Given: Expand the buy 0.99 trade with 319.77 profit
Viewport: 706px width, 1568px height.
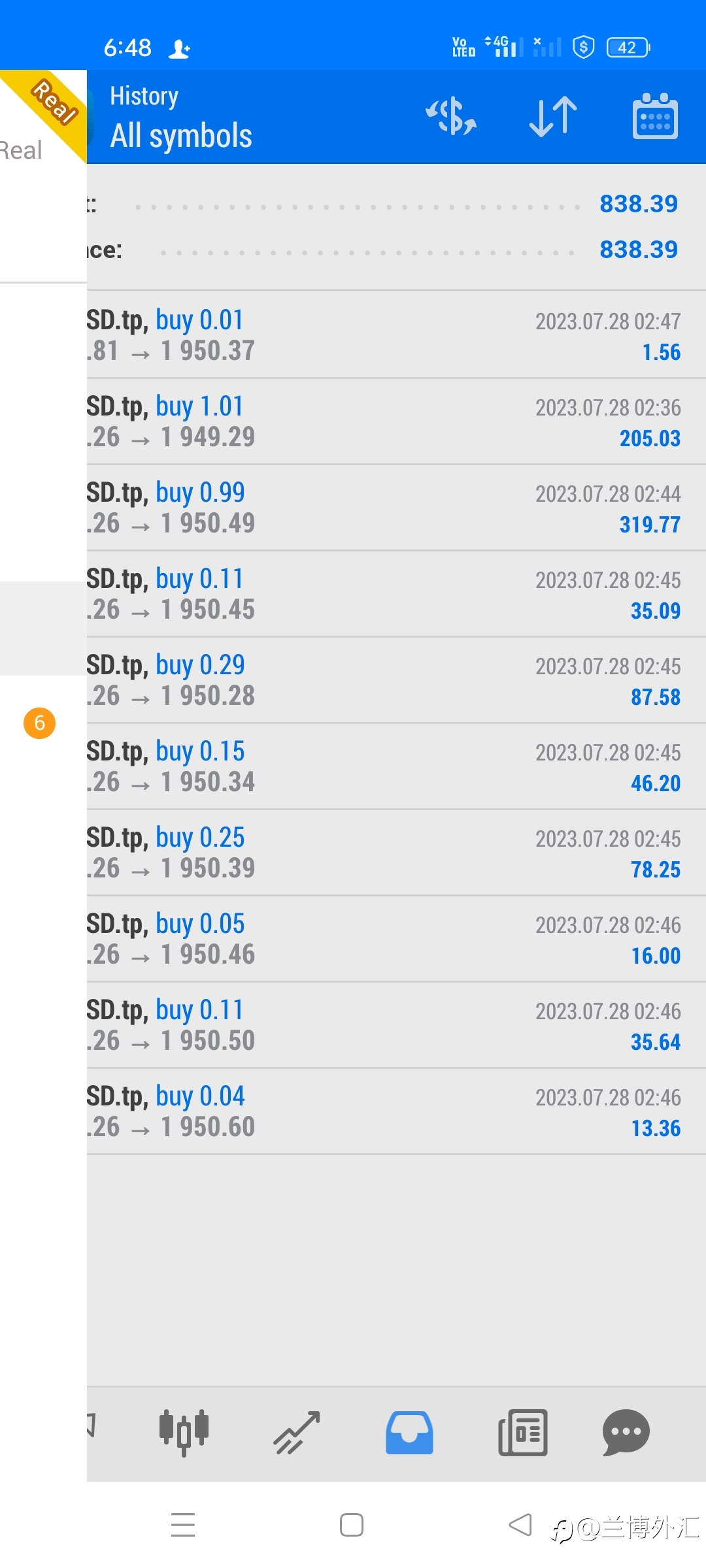Looking at the screenshot, I should point(396,508).
